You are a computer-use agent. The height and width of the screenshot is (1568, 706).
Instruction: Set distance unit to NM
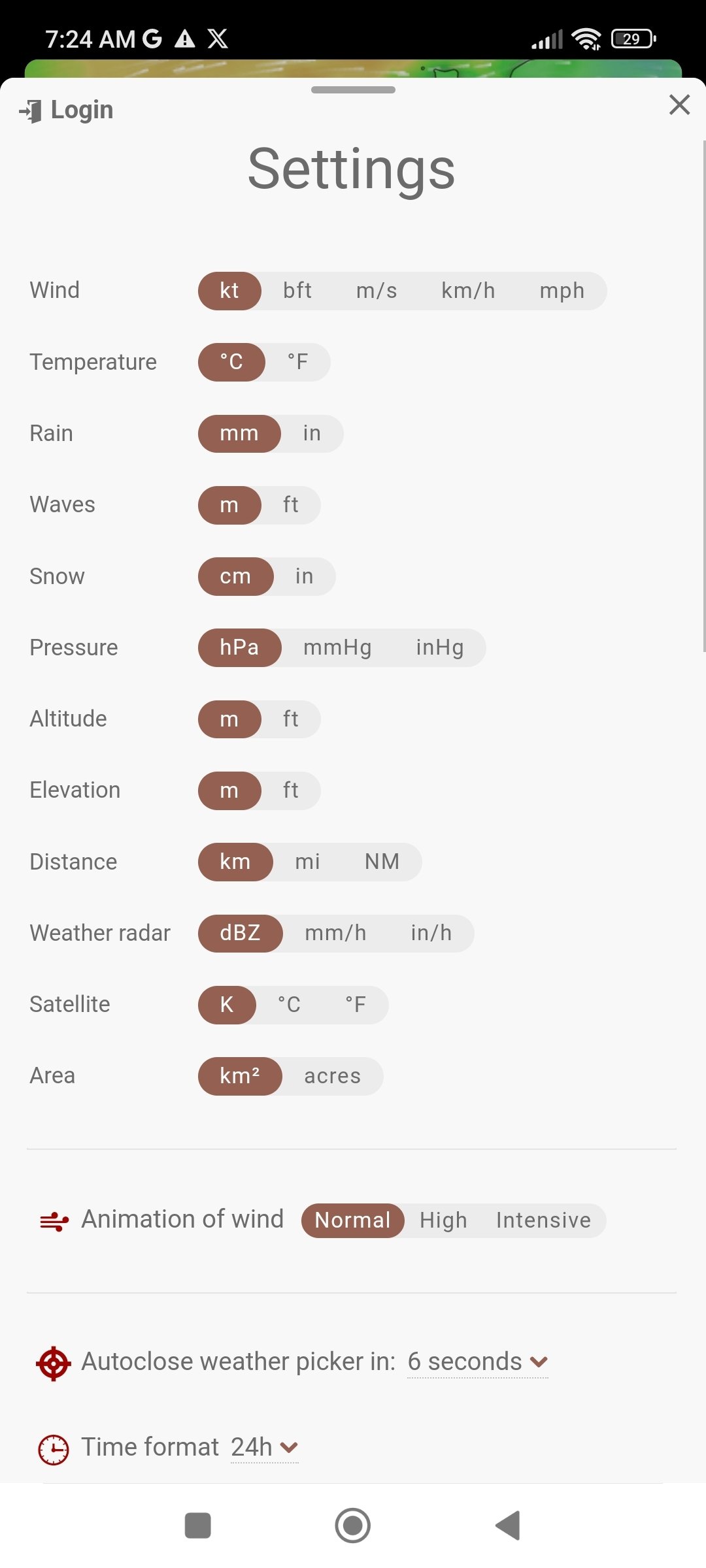(382, 862)
